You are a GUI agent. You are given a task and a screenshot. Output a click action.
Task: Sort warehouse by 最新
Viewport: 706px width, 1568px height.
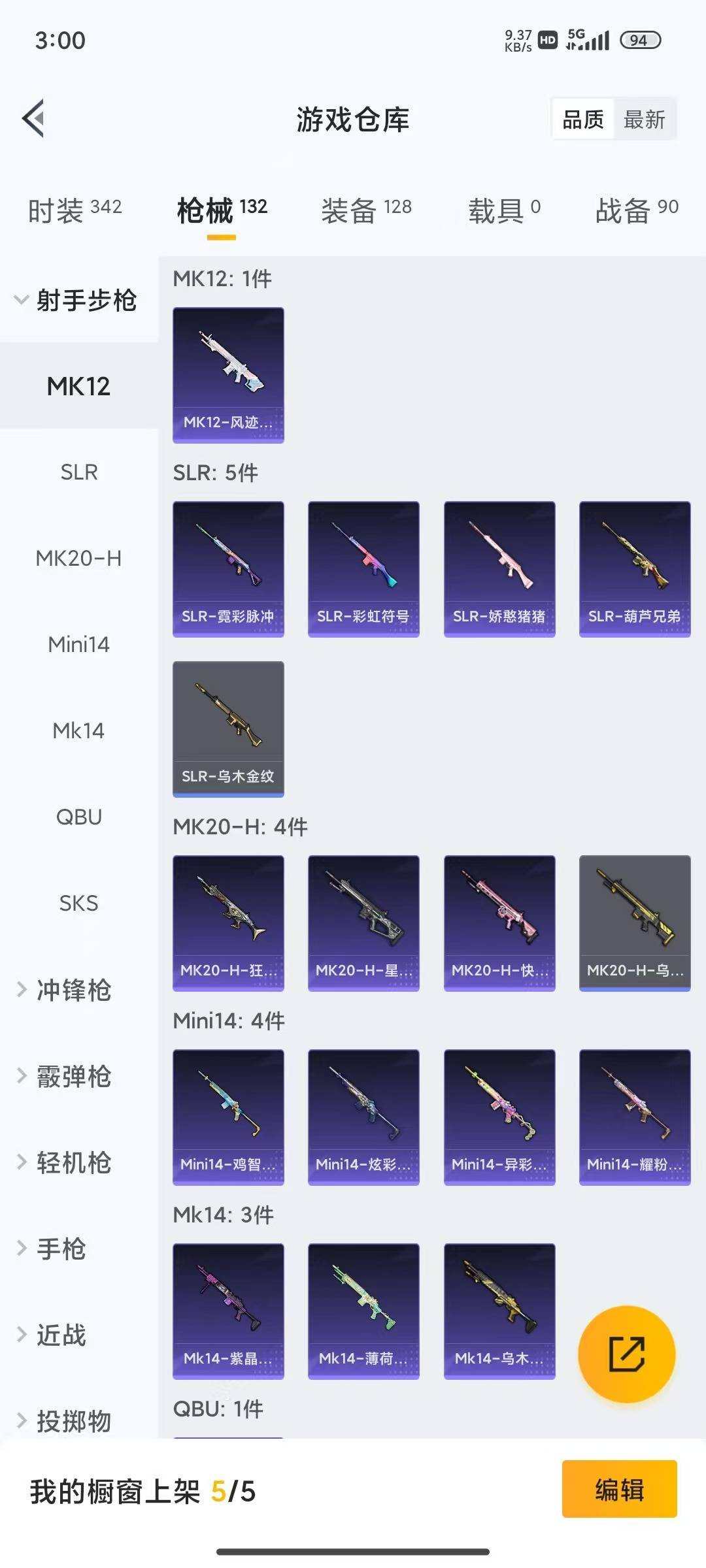(644, 120)
